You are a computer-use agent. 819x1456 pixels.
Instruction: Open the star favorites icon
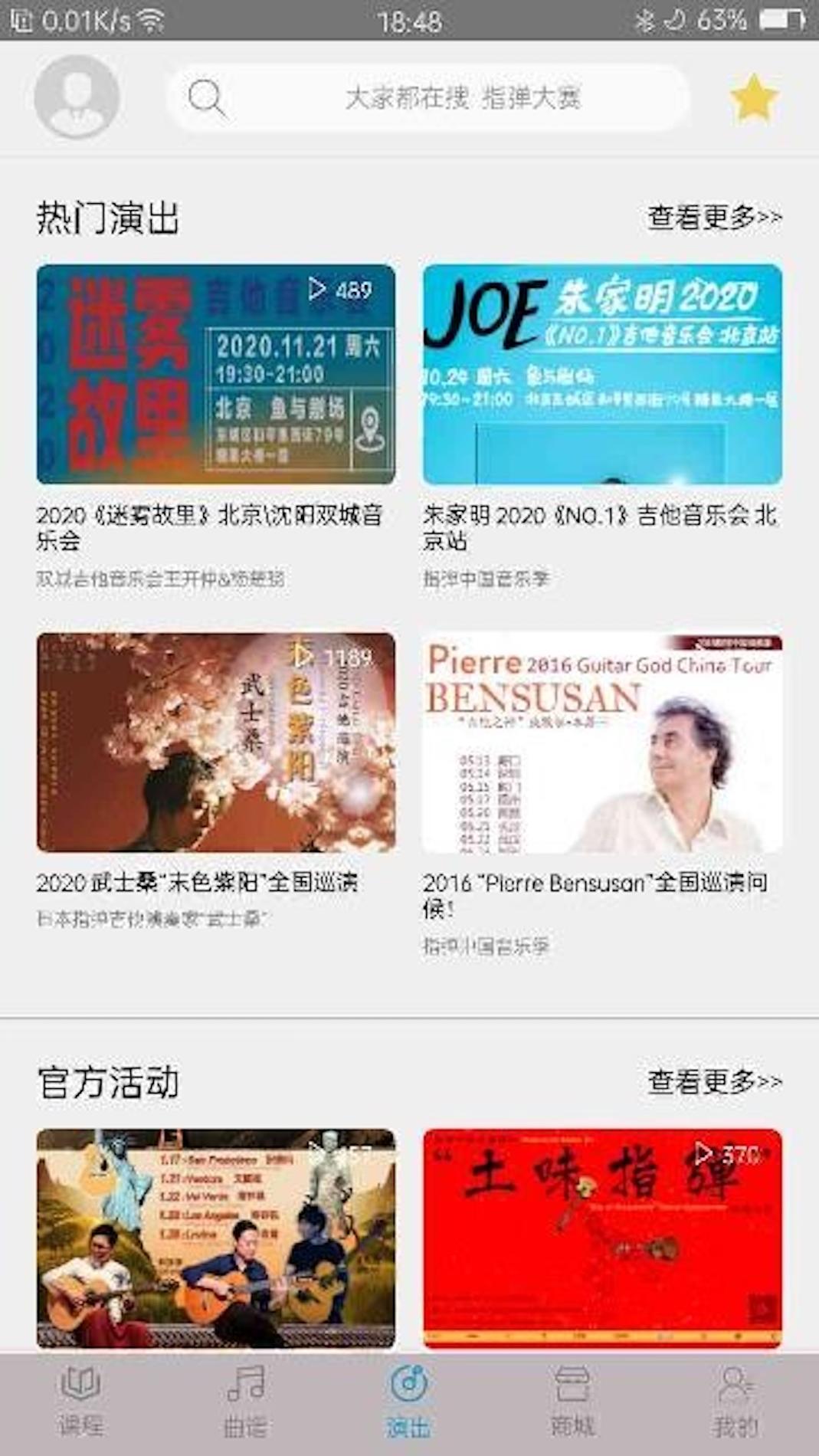[x=754, y=98]
